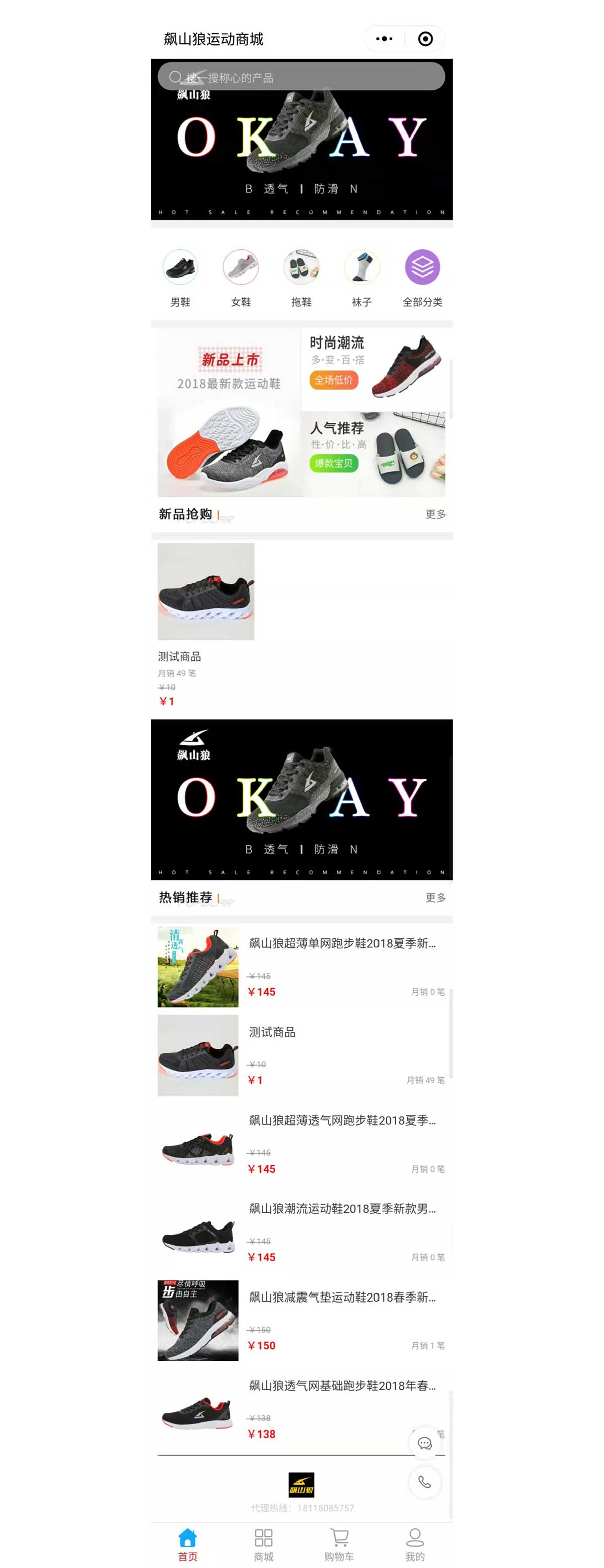View 全部分类 all categories
This screenshot has height=1568, width=604.
[422, 278]
